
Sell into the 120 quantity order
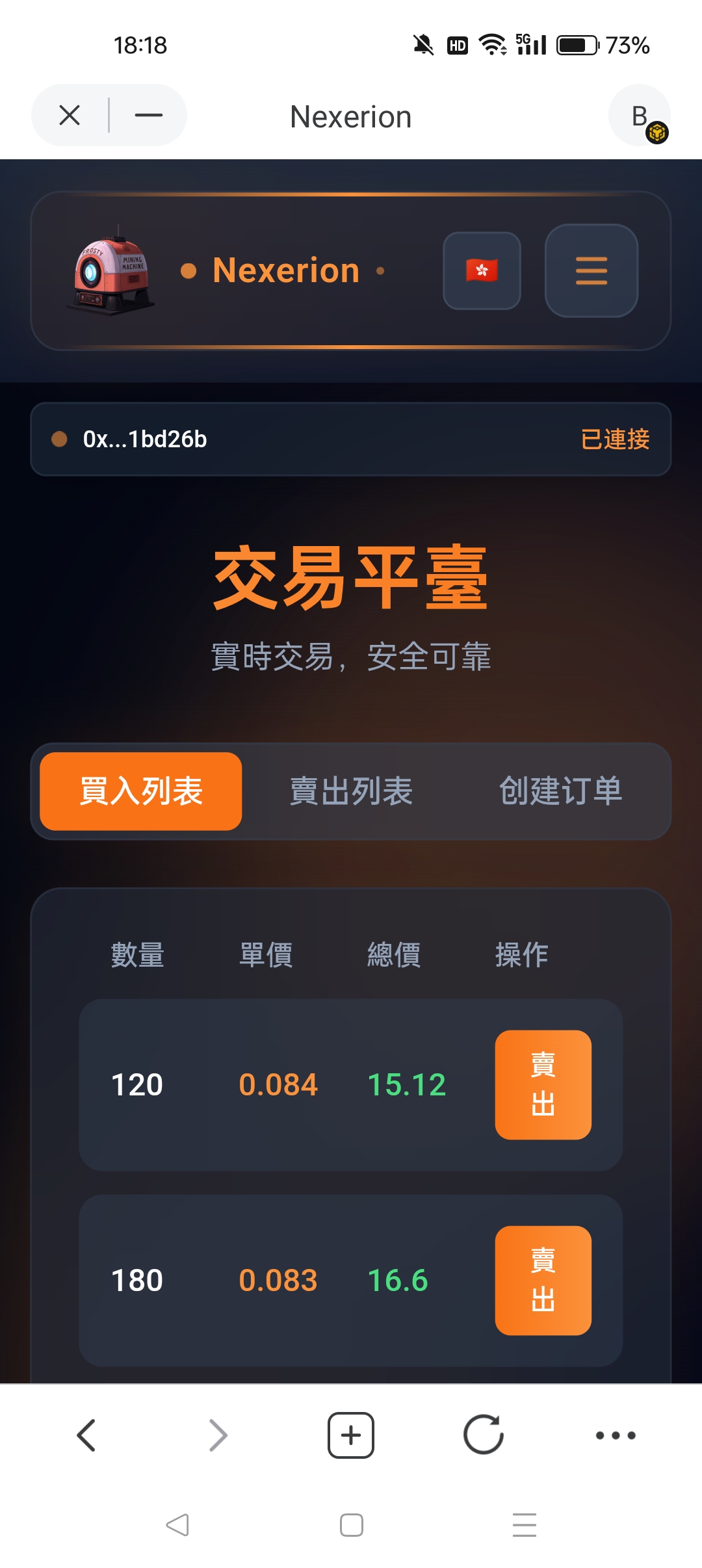543,1084
